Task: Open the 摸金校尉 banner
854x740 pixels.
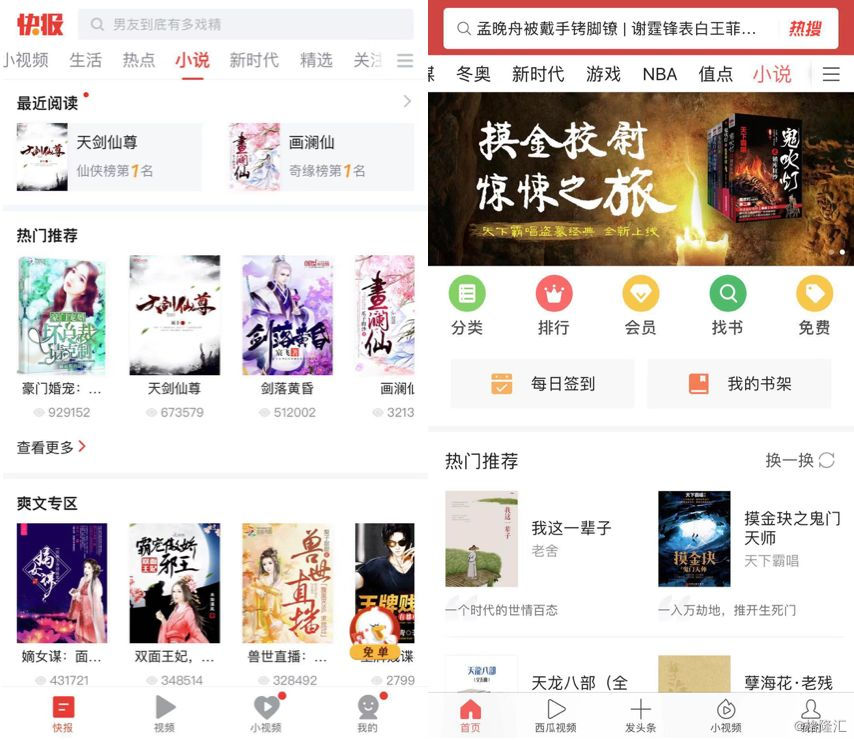Action: tap(640, 178)
